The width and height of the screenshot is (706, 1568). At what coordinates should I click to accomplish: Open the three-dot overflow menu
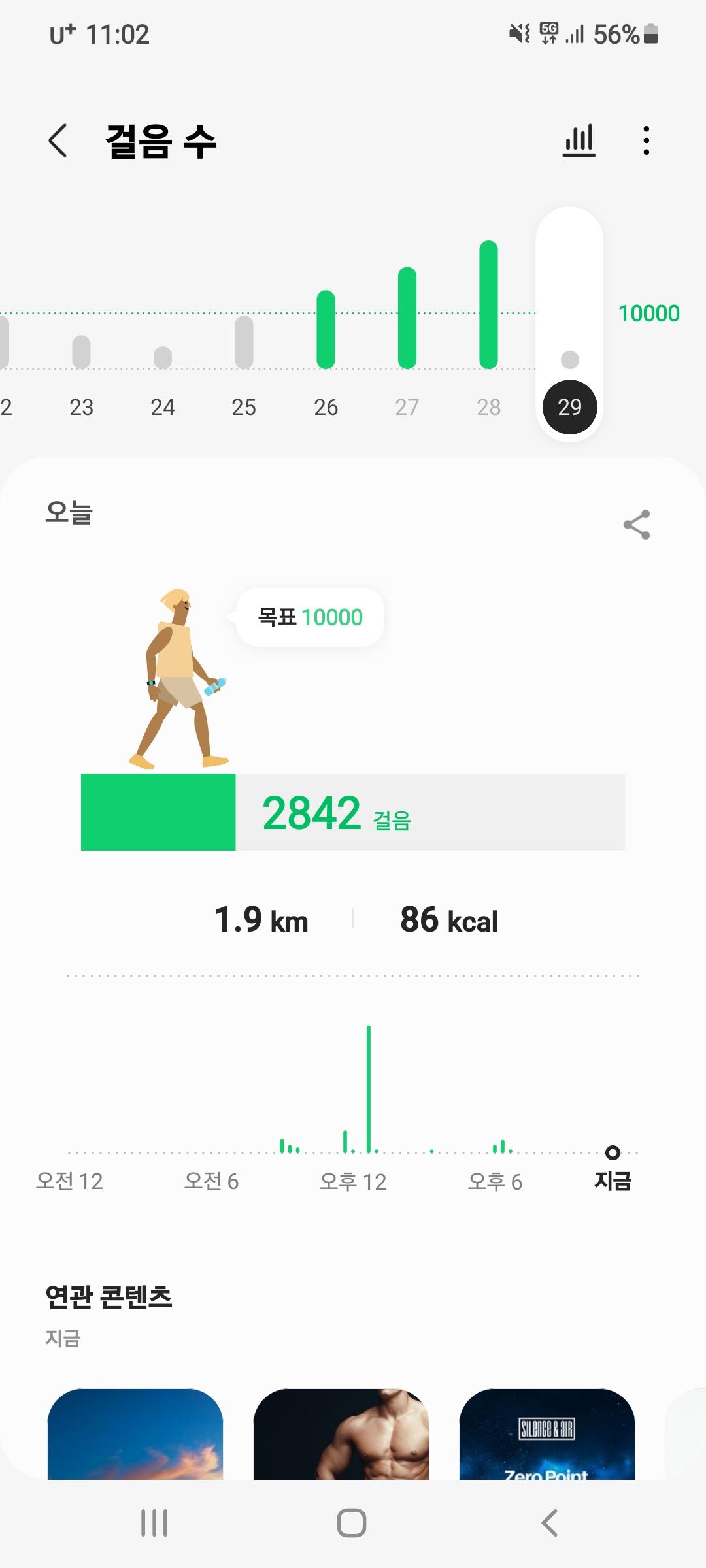tap(646, 140)
